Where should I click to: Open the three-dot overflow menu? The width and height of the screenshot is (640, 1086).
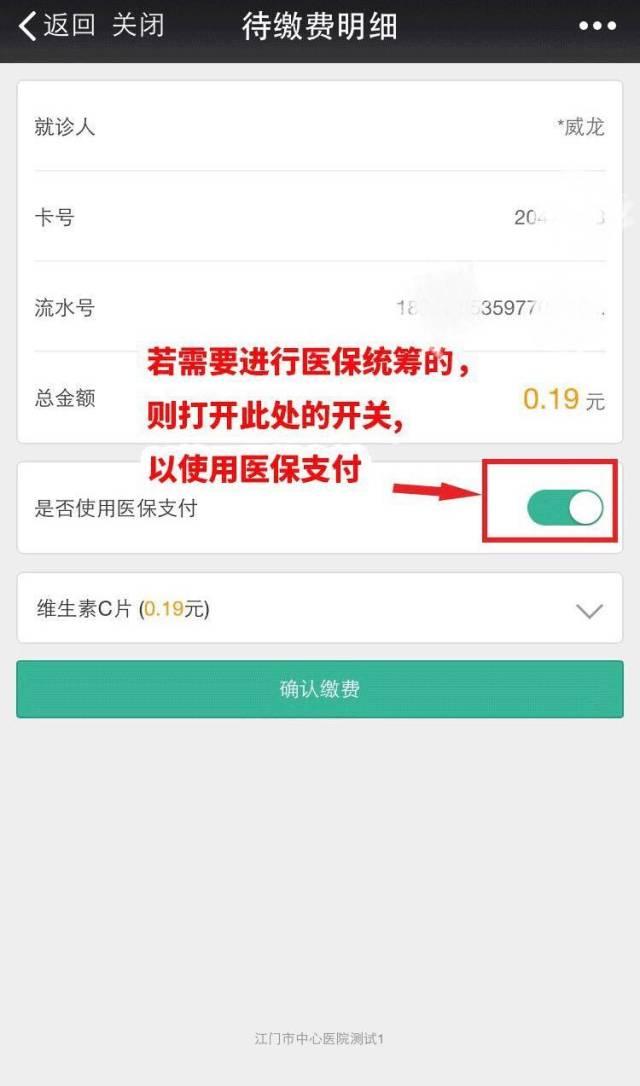(x=597, y=27)
